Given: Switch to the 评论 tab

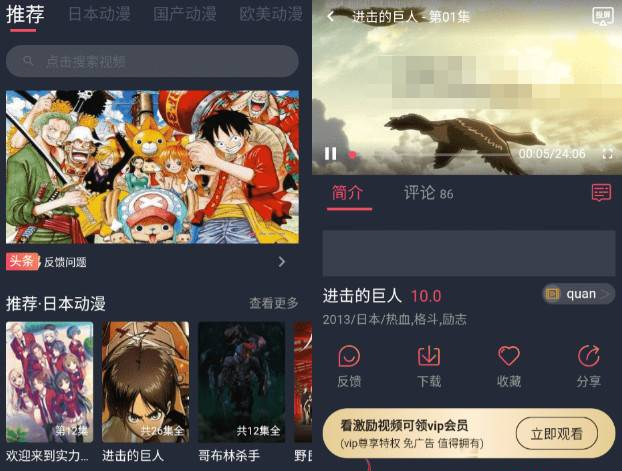Looking at the screenshot, I should (x=428, y=193).
